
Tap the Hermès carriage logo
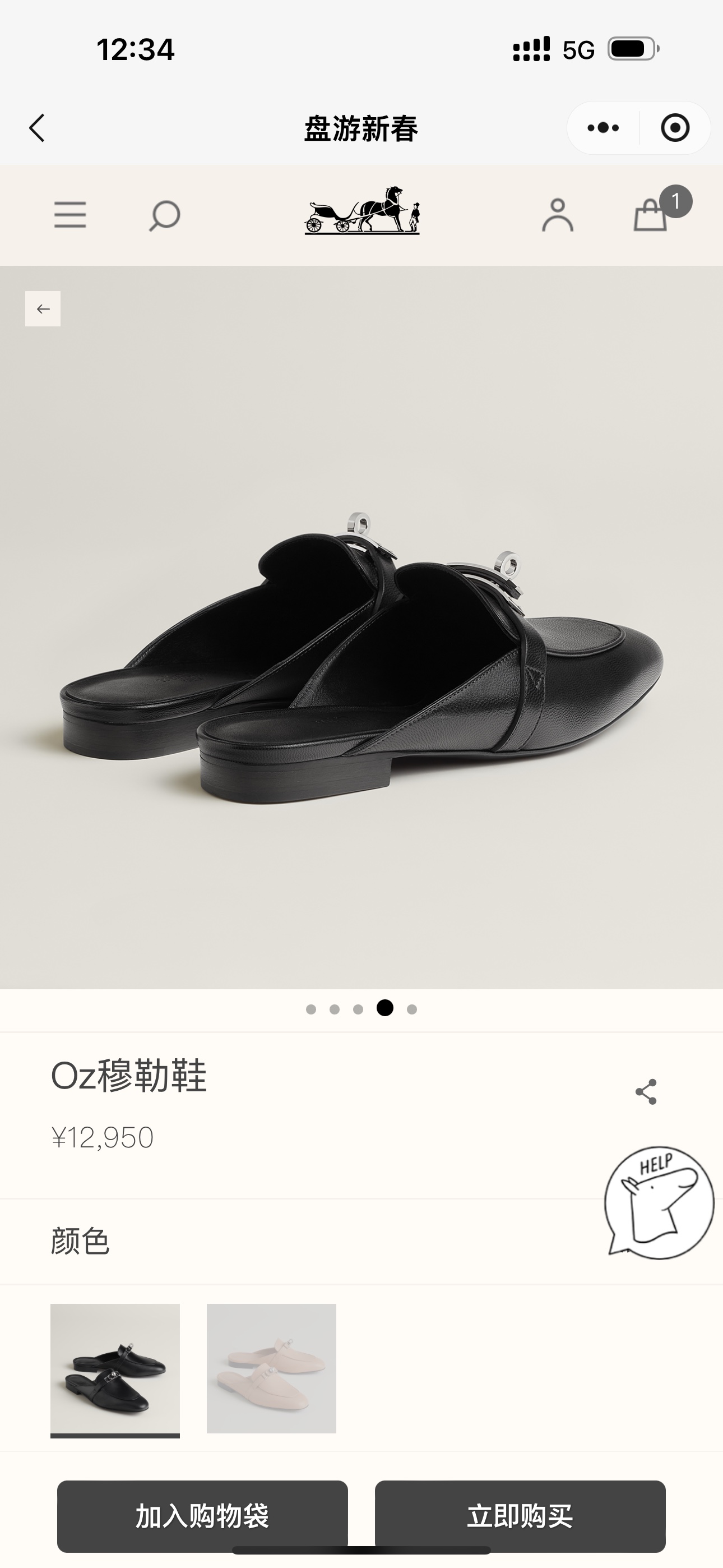click(x=362, y=211)
